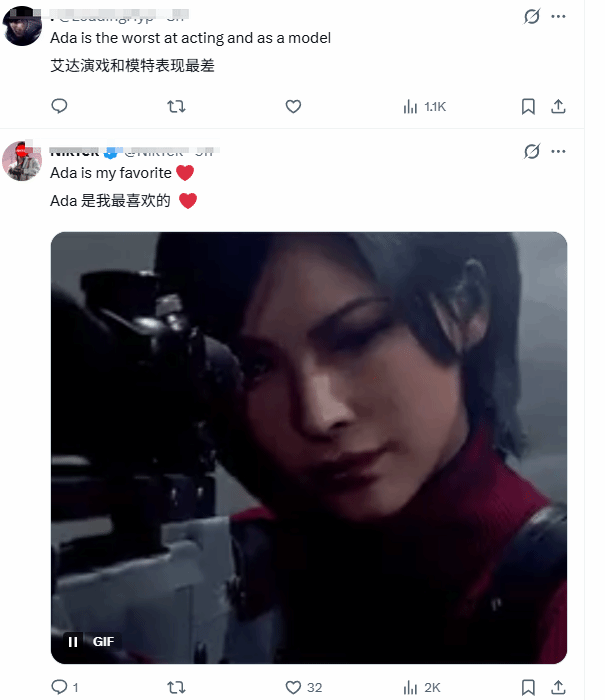Pause the GIF playback
This screenshot has height=700, width=605.
point(73,642)
